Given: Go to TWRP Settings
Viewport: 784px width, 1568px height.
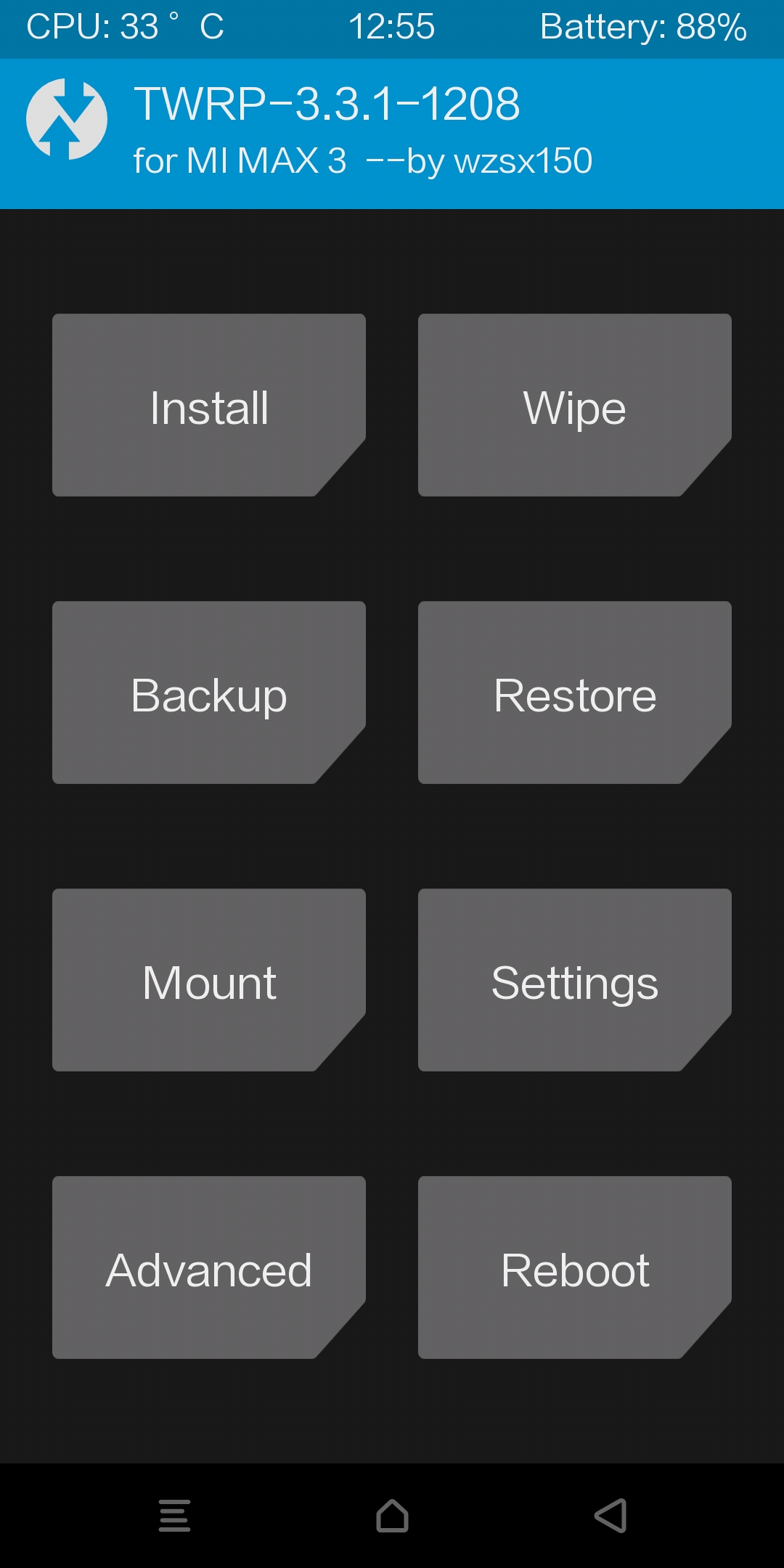Looking at the screenshot, I should pos(574,980).
